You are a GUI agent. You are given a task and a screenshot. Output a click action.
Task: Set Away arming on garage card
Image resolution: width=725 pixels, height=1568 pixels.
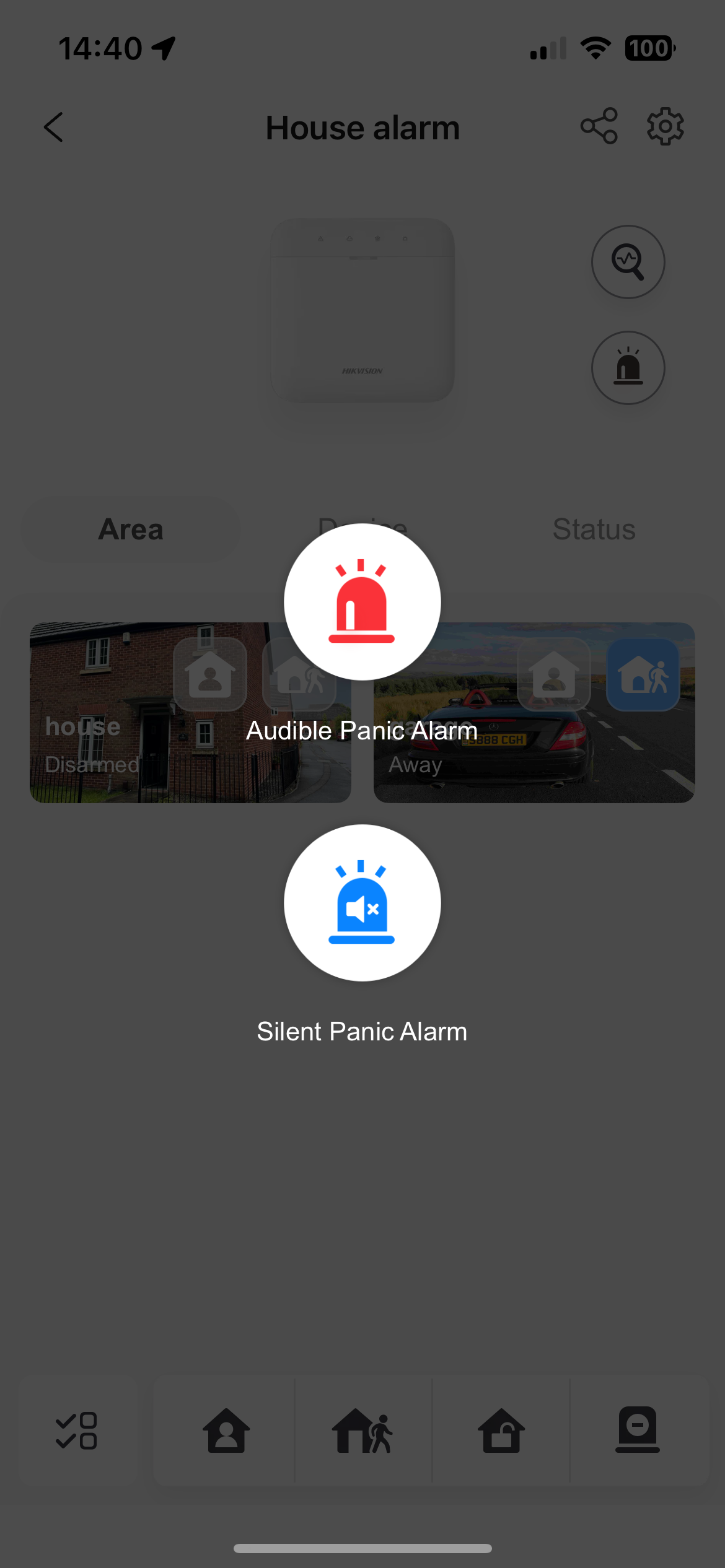pos(643,674)
